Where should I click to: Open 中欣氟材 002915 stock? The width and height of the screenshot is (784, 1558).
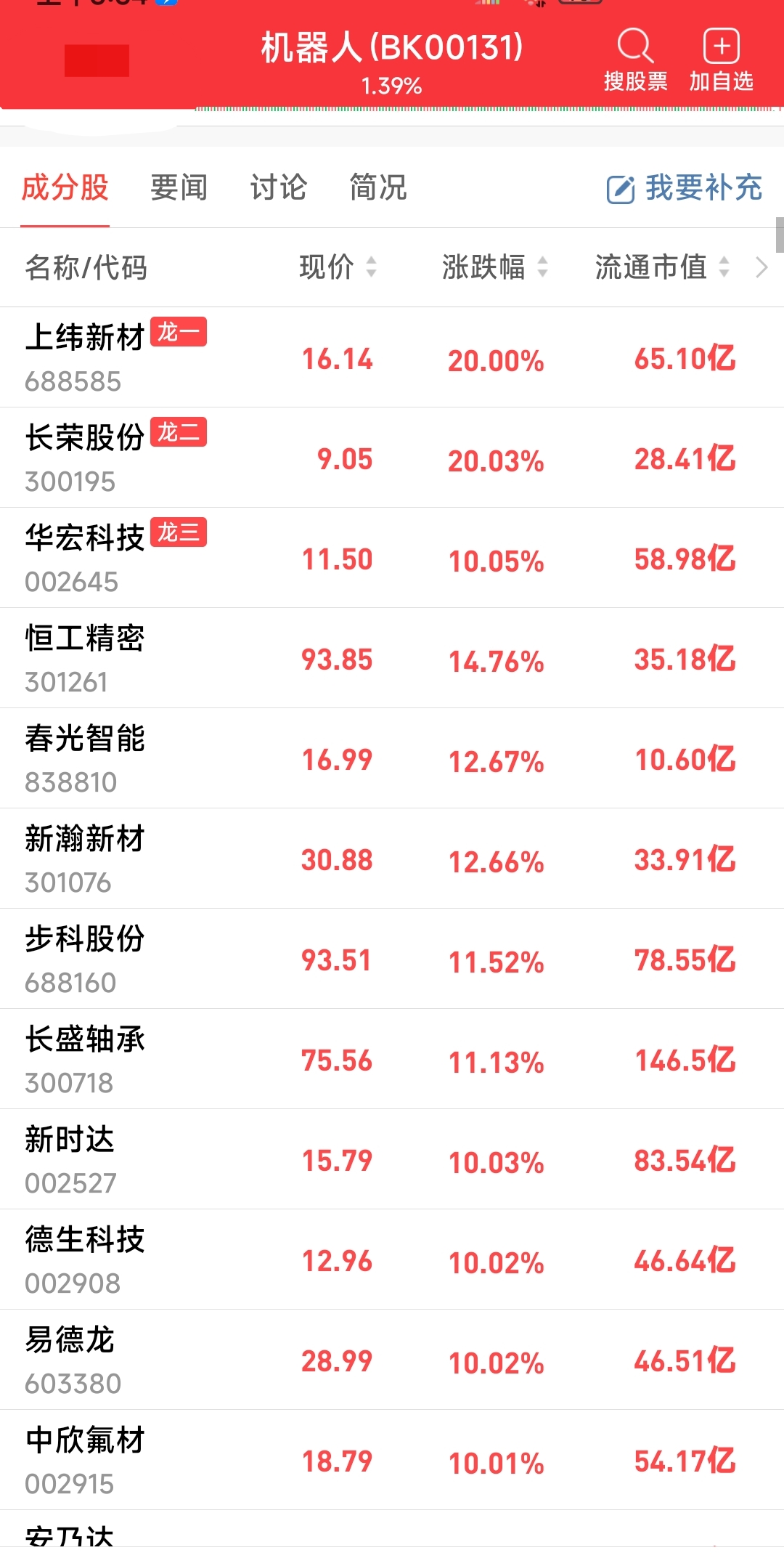[x=392, y=1460]
